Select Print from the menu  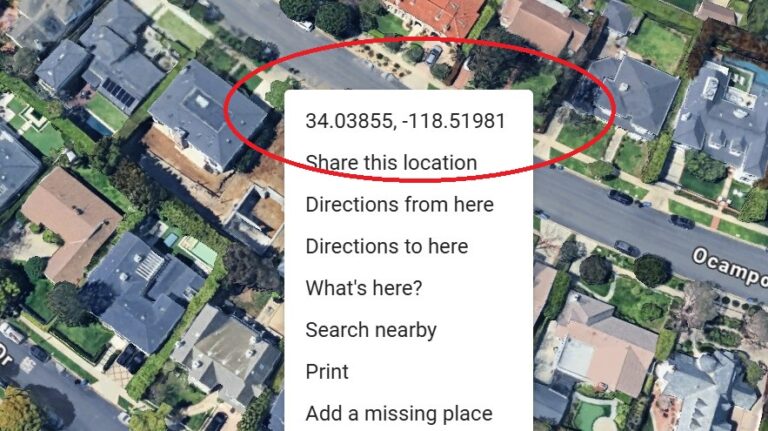(x=327, y=372)
